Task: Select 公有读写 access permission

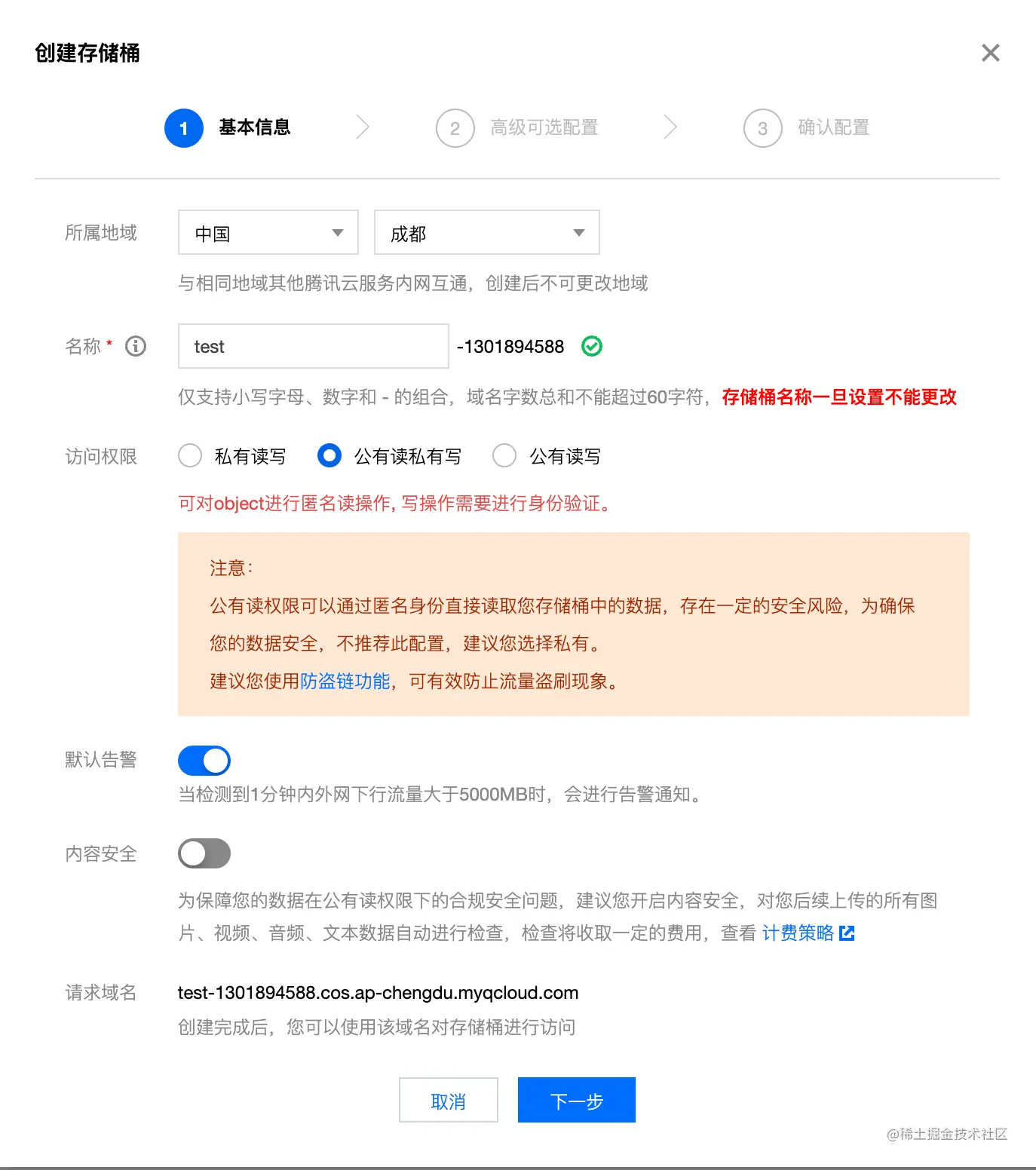Action: click(504, 456)
